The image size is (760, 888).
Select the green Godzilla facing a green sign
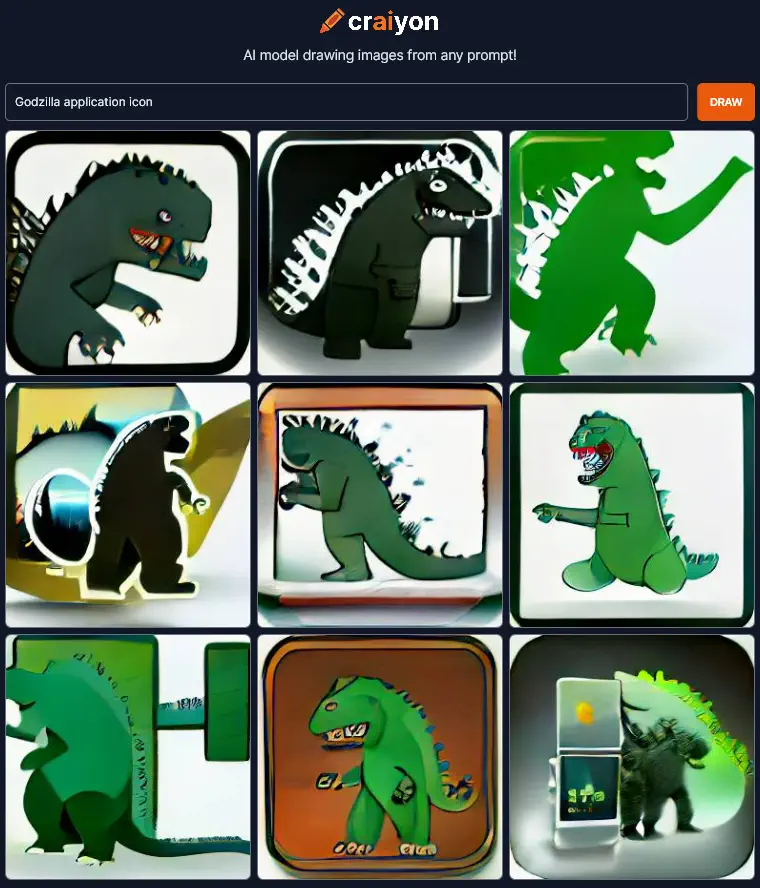pyautogui.click(x=128, y=757)
